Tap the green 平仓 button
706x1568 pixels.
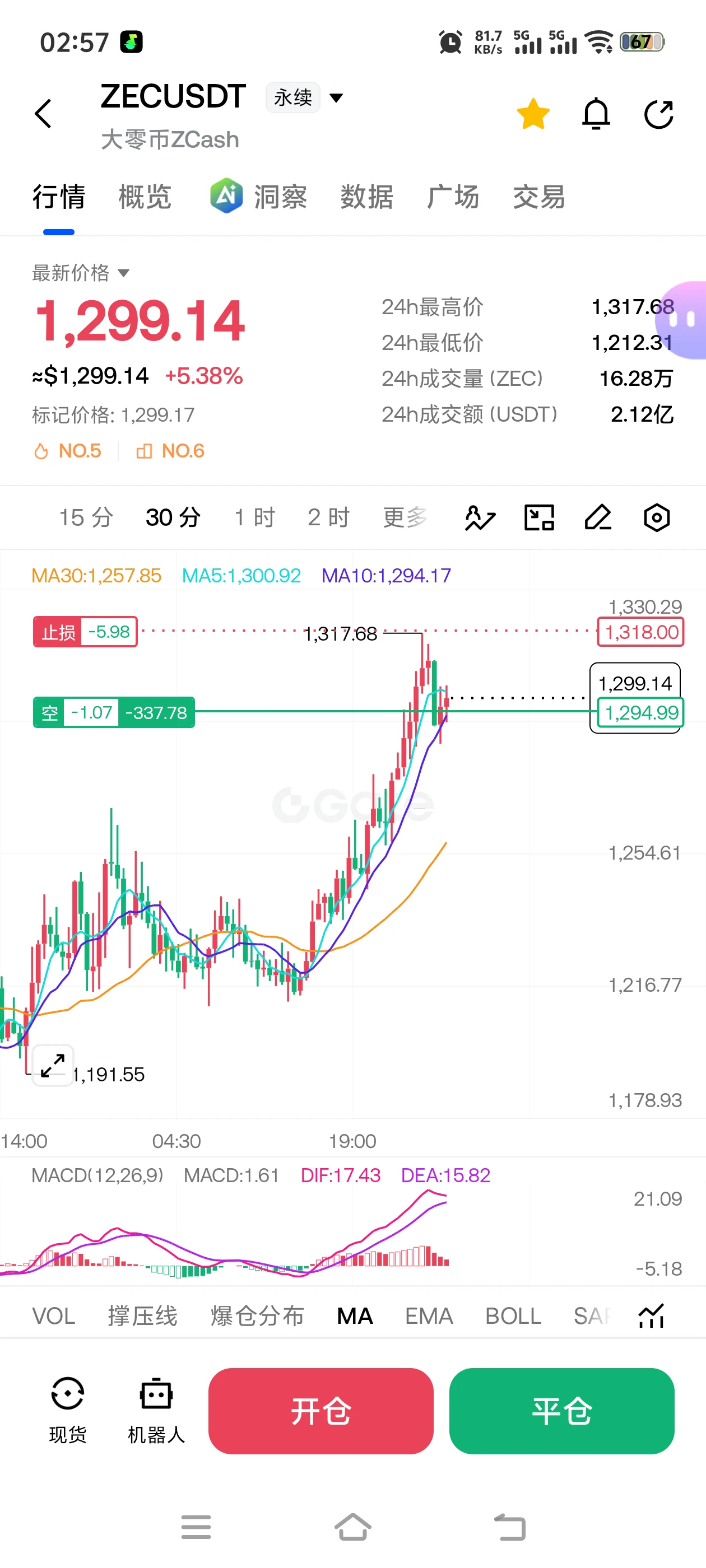pyautogui.click(x=561, y=1411)
